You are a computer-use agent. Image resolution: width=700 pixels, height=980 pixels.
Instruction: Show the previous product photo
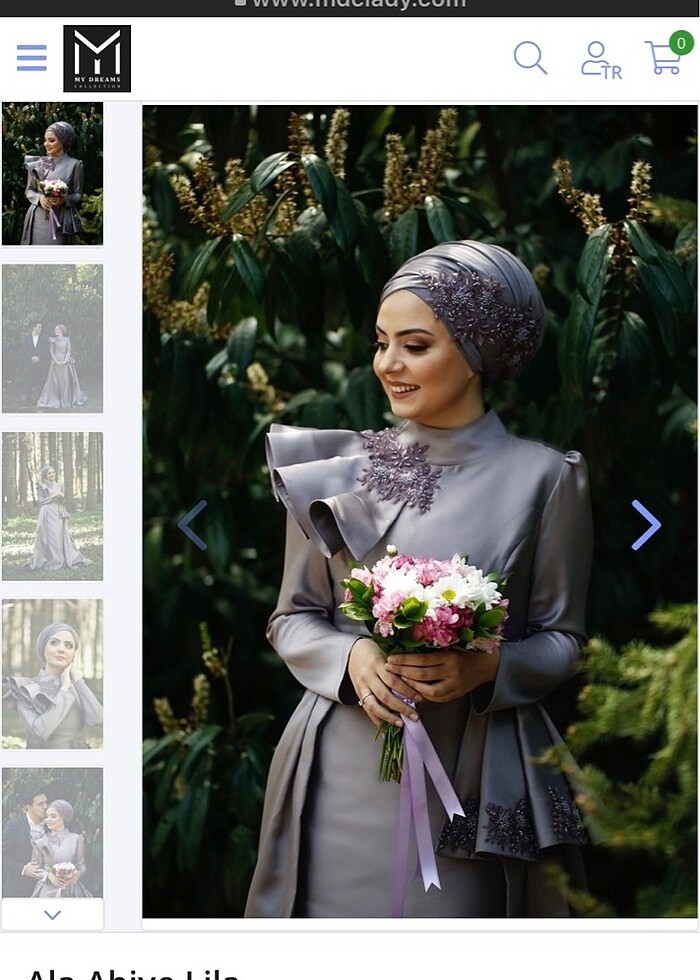coord(192,525)
